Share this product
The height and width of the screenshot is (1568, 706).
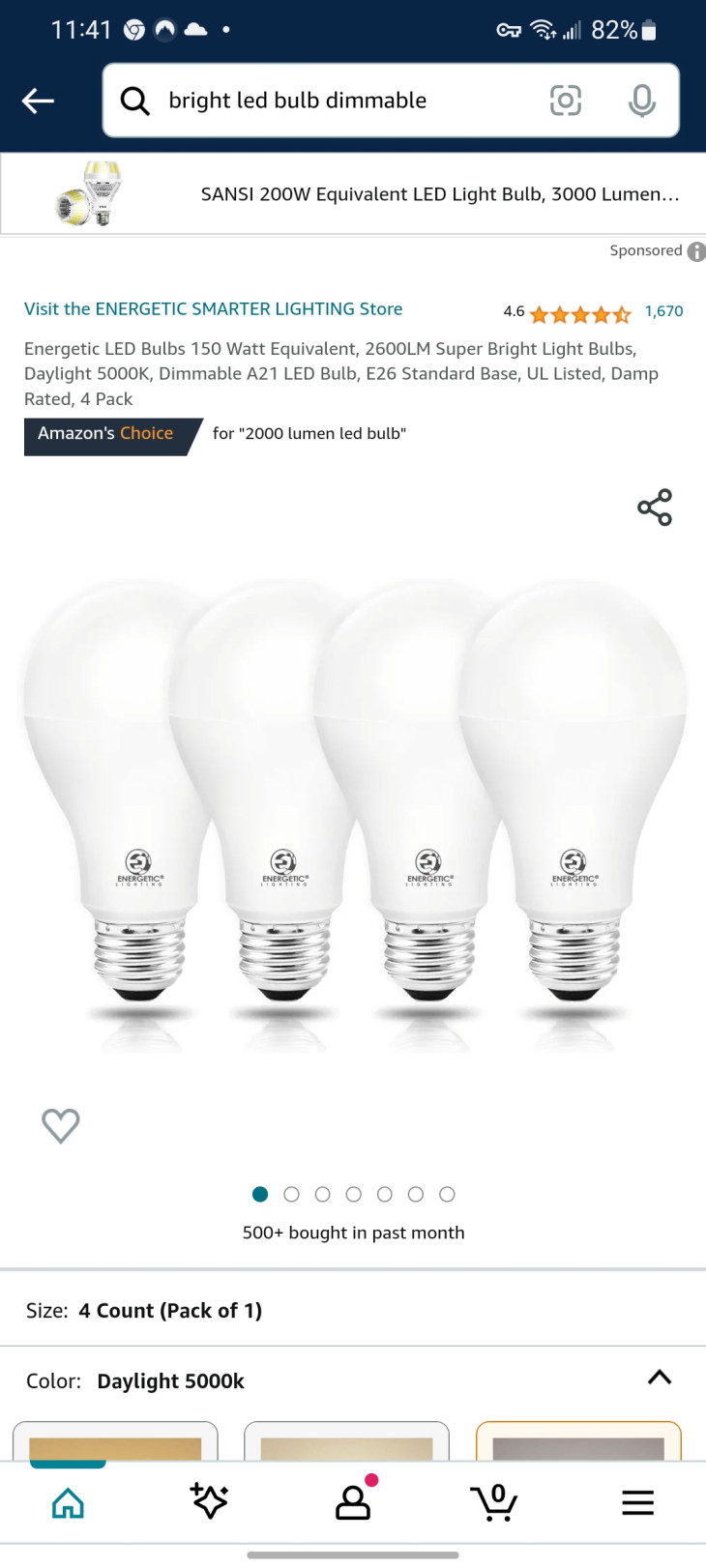[x=655, y=508]
